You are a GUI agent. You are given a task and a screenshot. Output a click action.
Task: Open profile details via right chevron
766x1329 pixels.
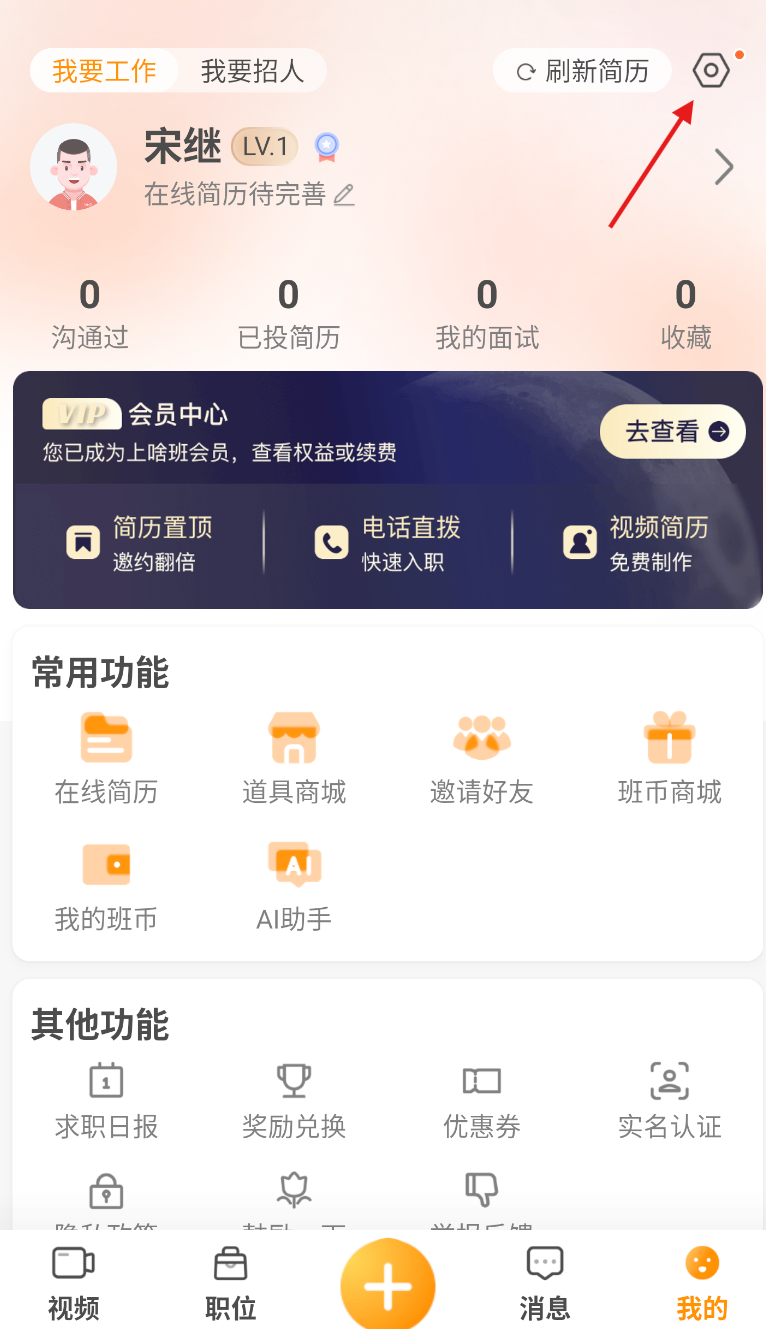[724, 167]
